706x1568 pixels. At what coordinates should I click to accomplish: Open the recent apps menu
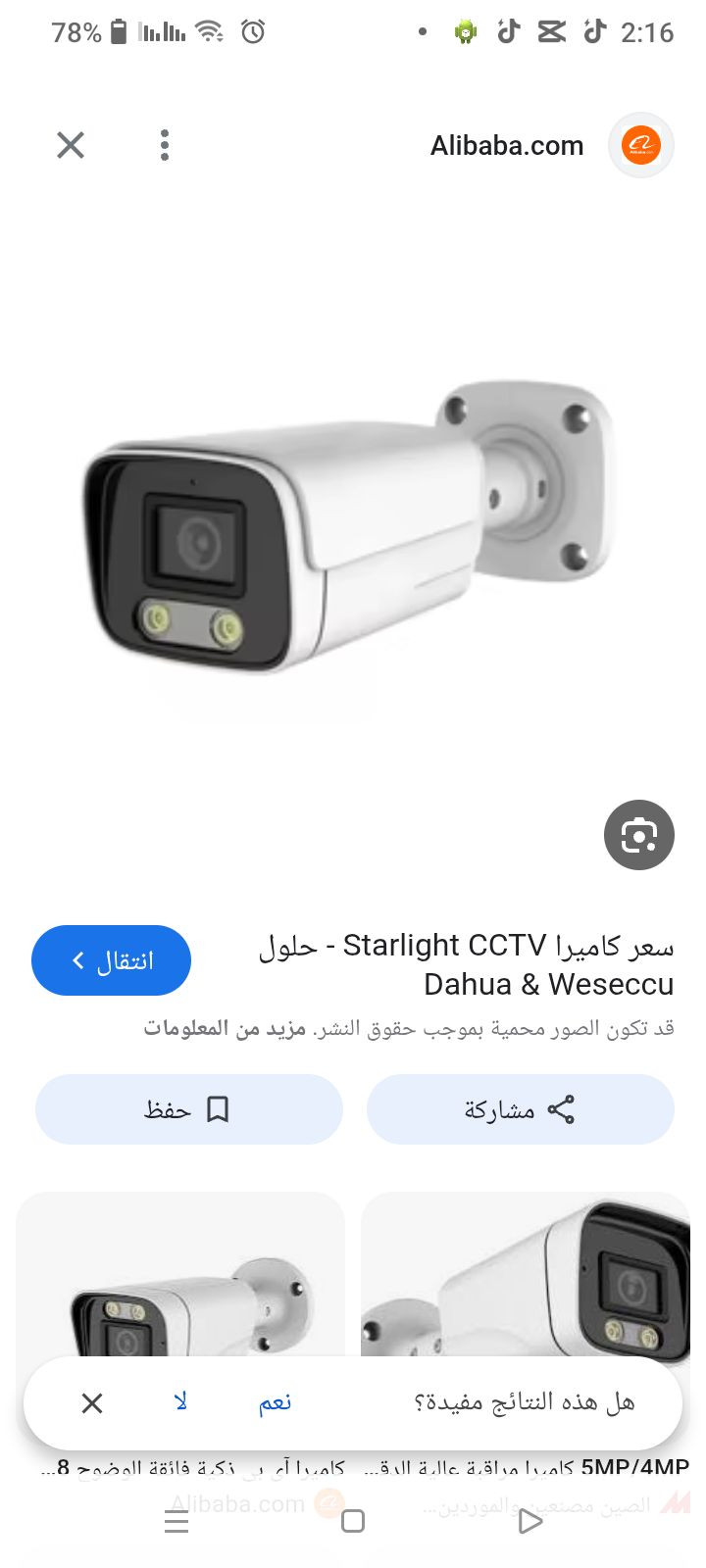pyautogui.click(x=176, y=1521)
